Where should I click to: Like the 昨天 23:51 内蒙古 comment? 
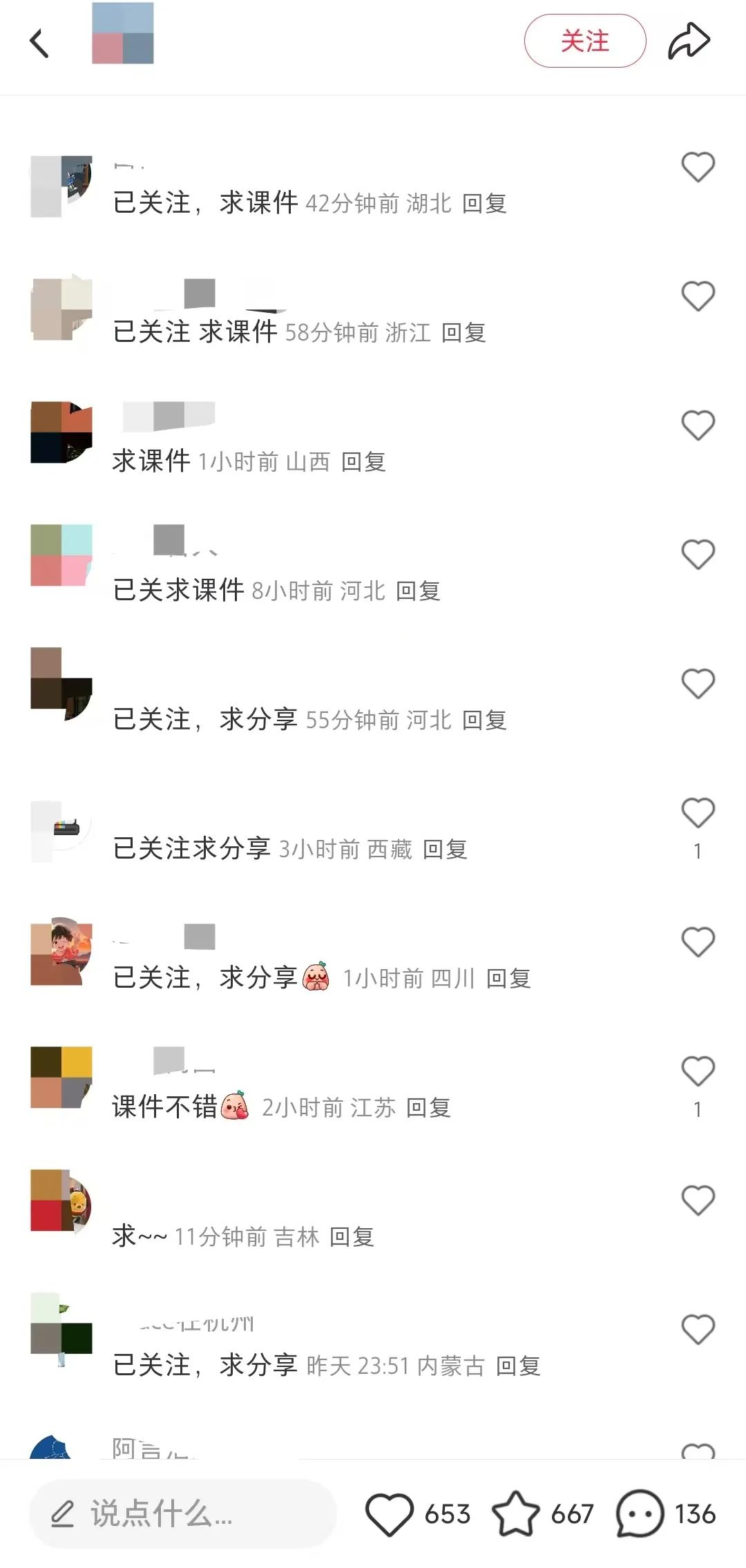698,1330
